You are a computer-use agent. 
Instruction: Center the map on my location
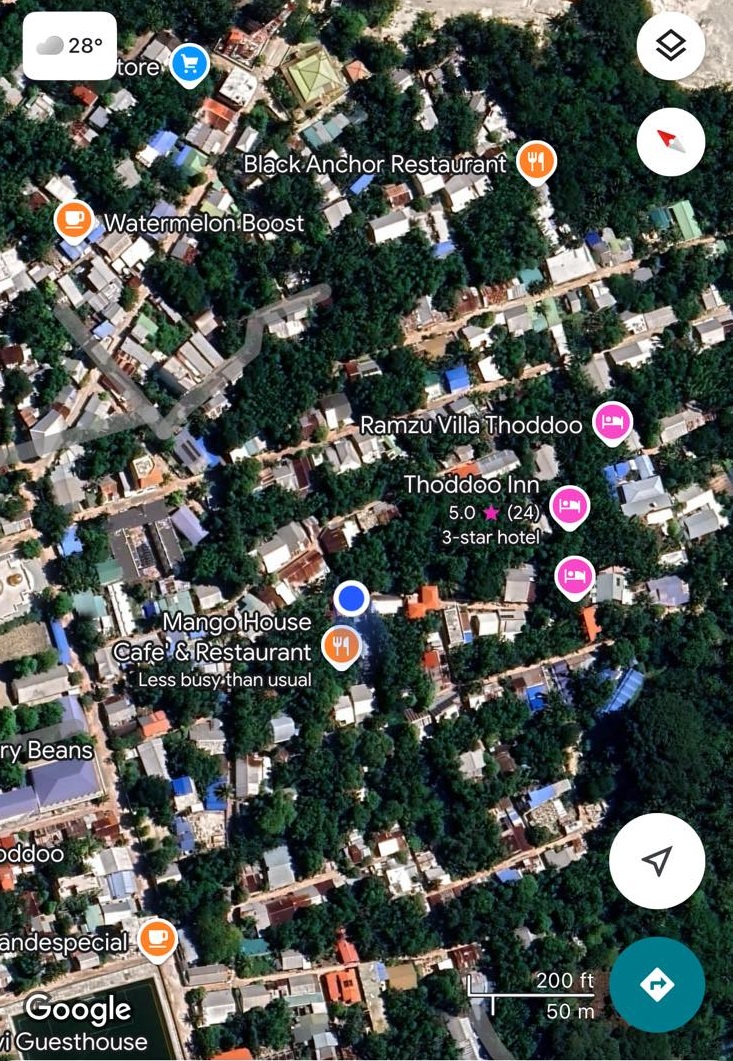pos(656,861)
